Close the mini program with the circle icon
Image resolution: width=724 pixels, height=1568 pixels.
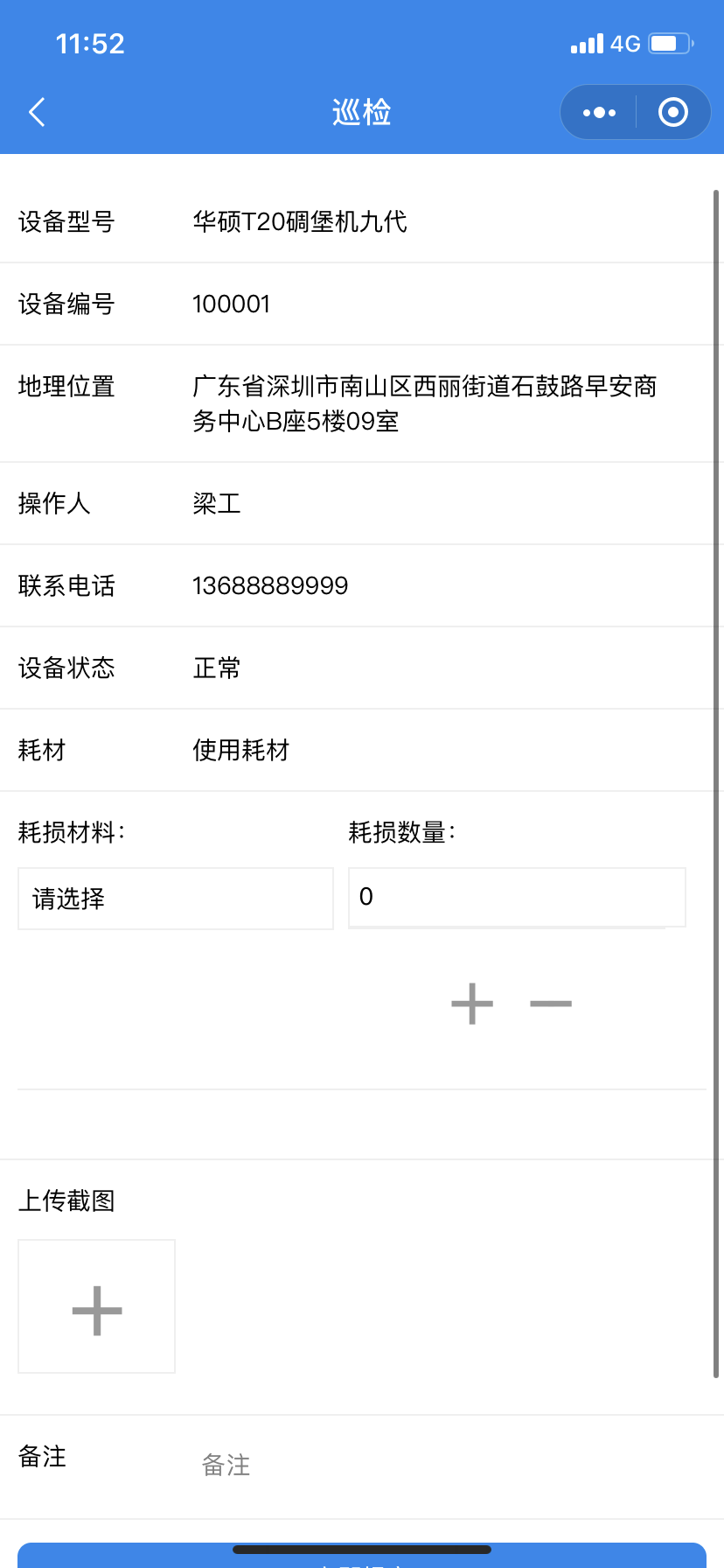672,112
